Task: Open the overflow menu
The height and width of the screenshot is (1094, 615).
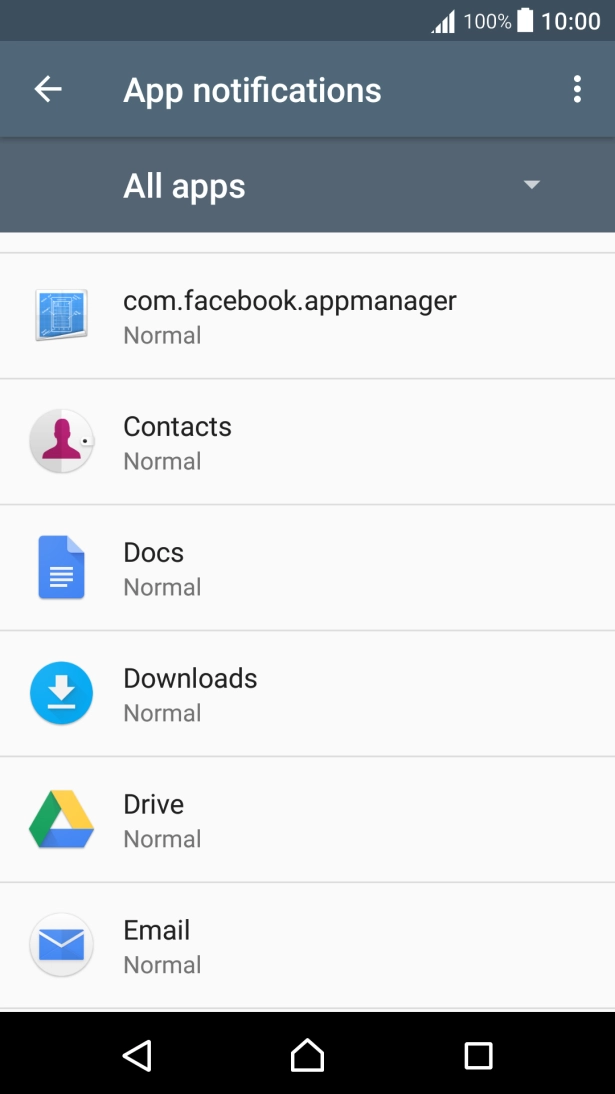Action: 577,90
